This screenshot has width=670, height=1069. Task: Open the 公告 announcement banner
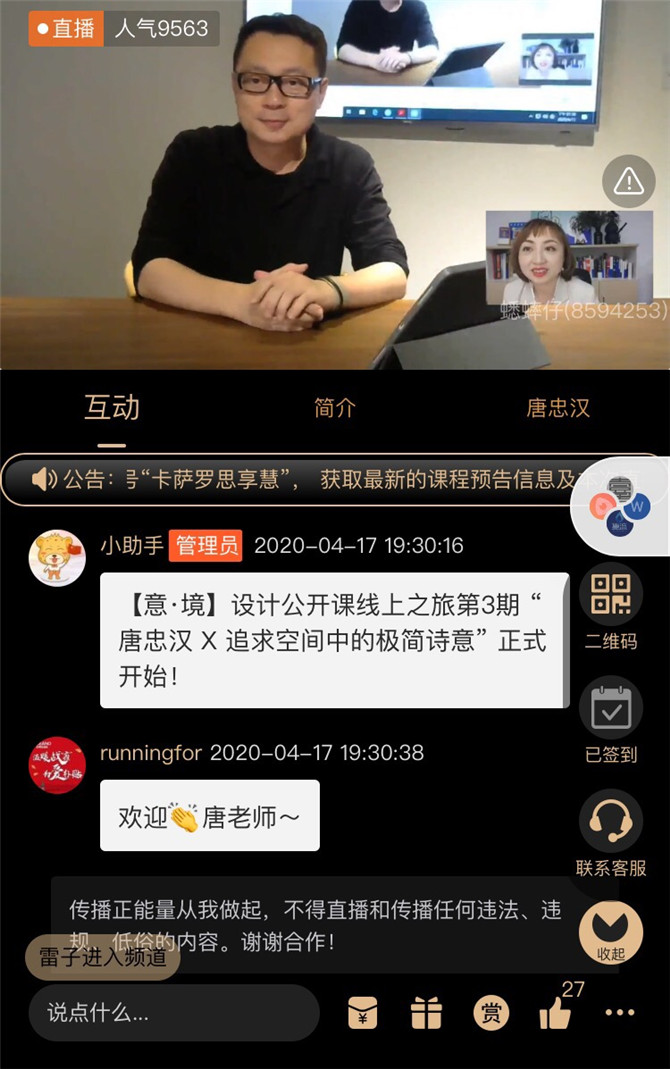click(300, 479)
